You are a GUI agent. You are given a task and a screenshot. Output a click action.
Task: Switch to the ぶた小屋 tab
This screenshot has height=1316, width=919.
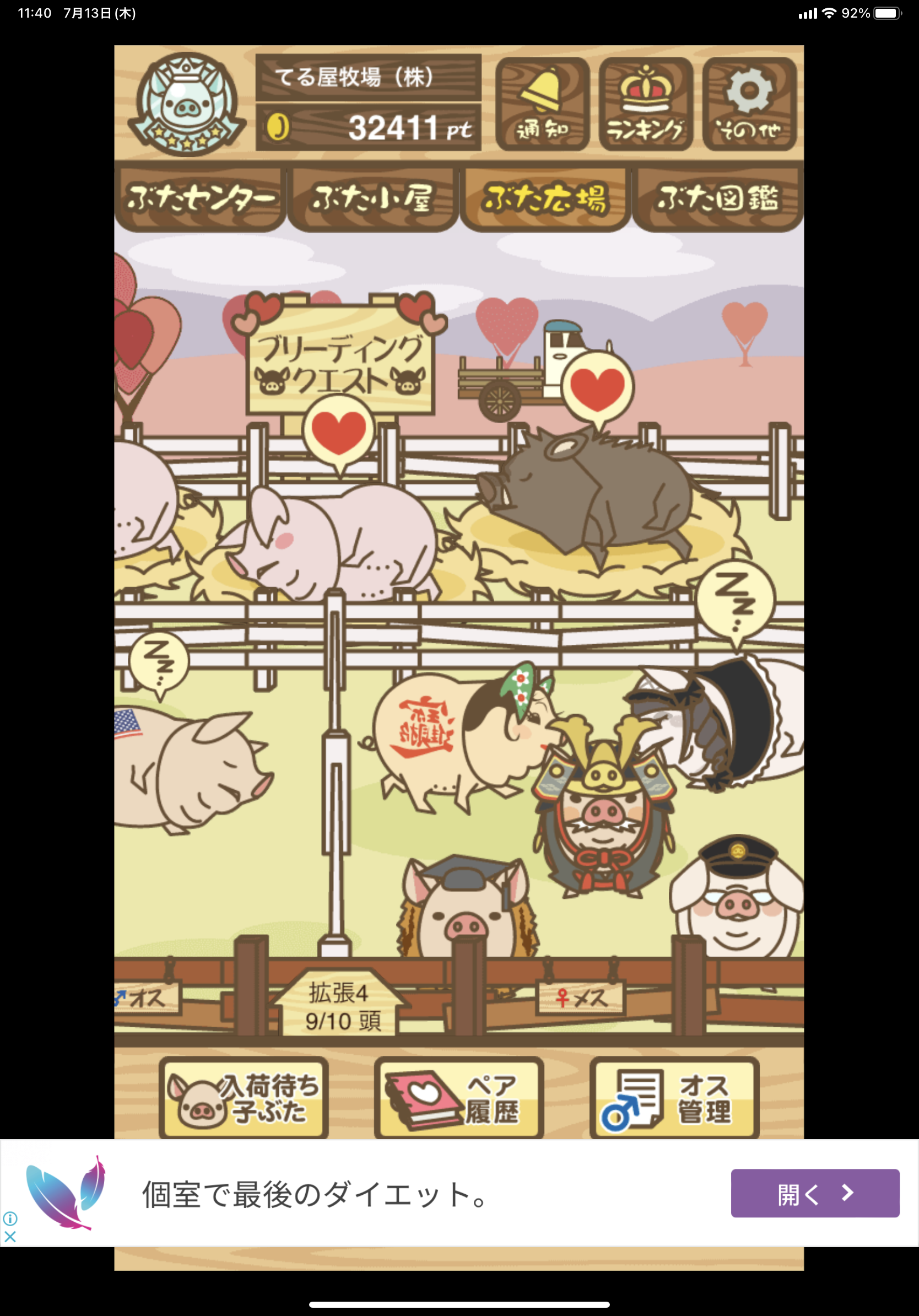pyautogui.click(x=373, y=198)
